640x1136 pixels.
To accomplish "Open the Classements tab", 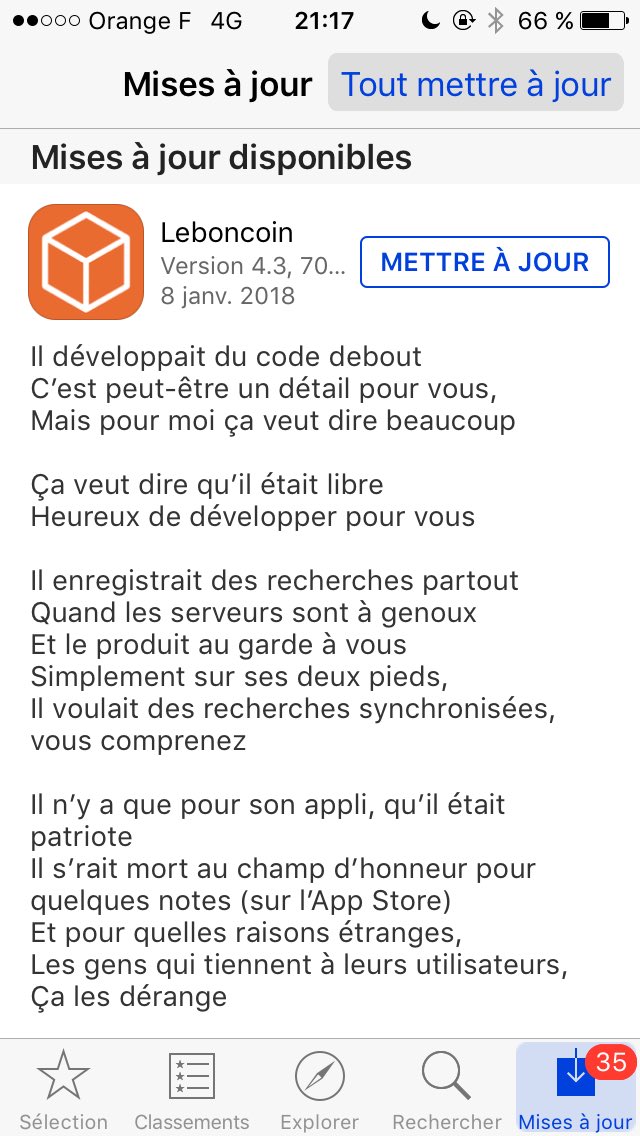I will [192, 1089].
